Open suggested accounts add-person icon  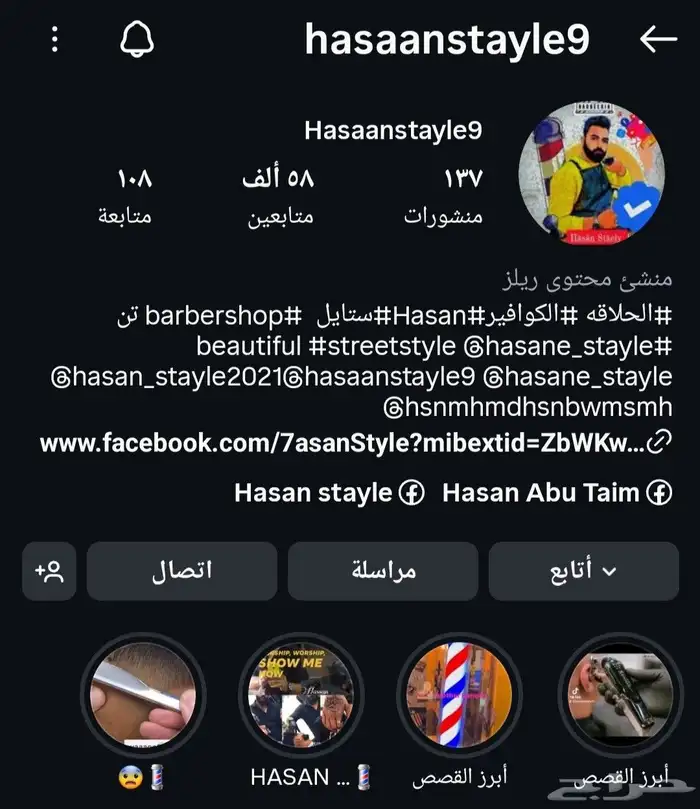pos(49,571)
